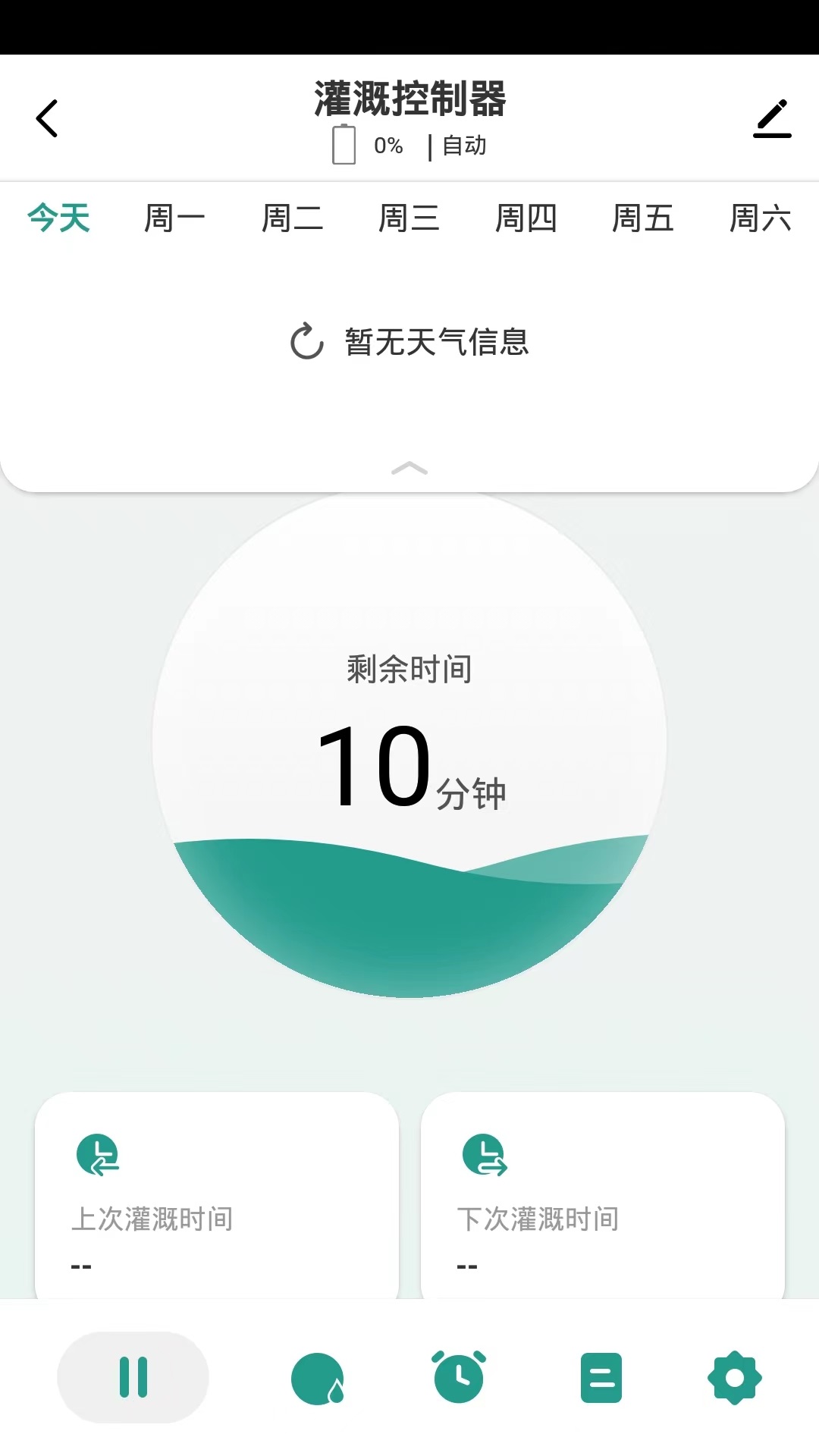Viewport: 819px width, 1456px height.
Task: Select the water drop irrigation icon
Action: coord(318,1378)
